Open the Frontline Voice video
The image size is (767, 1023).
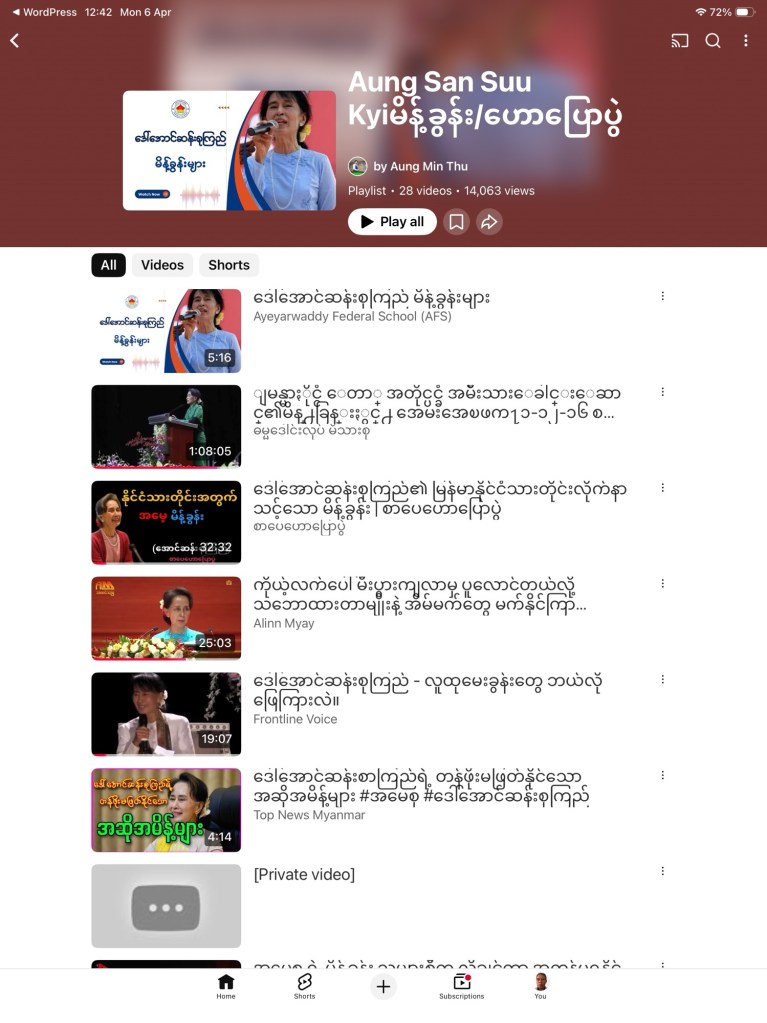point(166,713)
